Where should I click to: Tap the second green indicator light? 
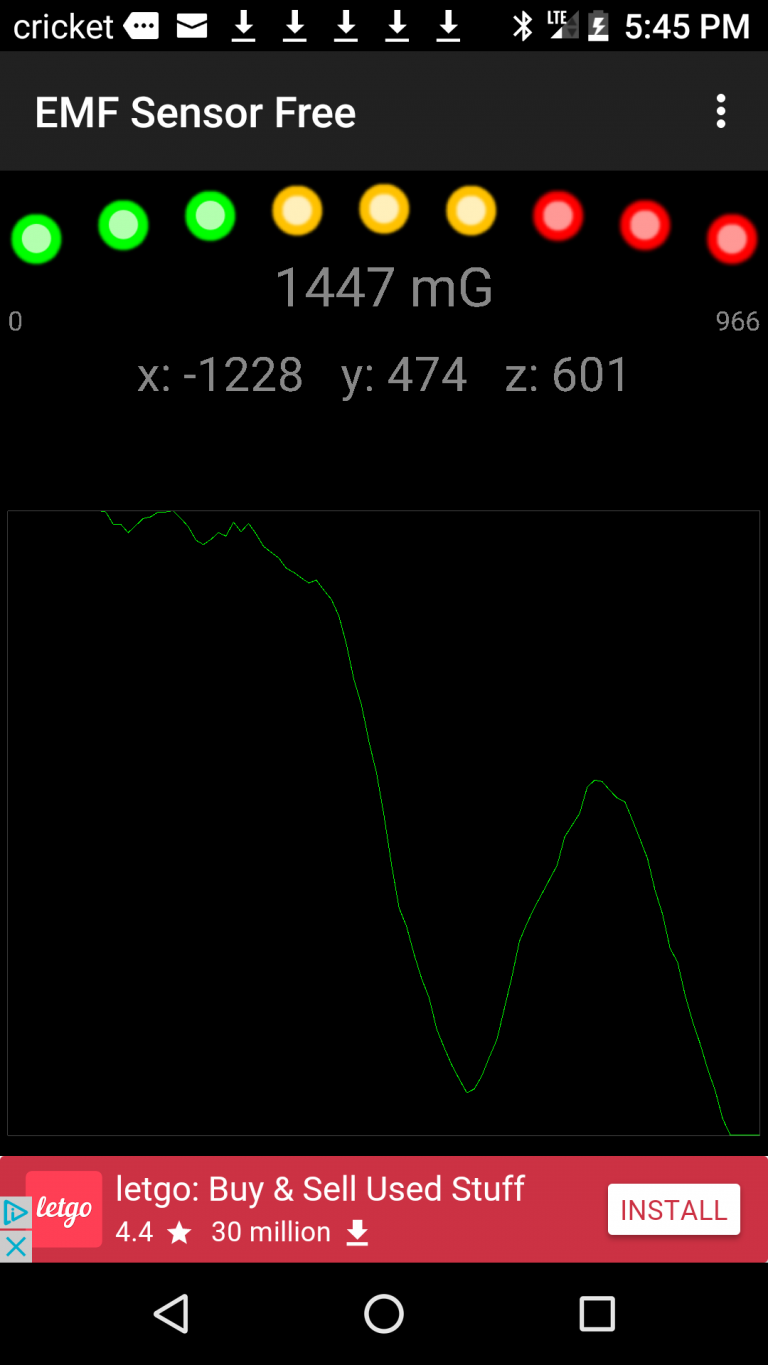tap(123, 228)
